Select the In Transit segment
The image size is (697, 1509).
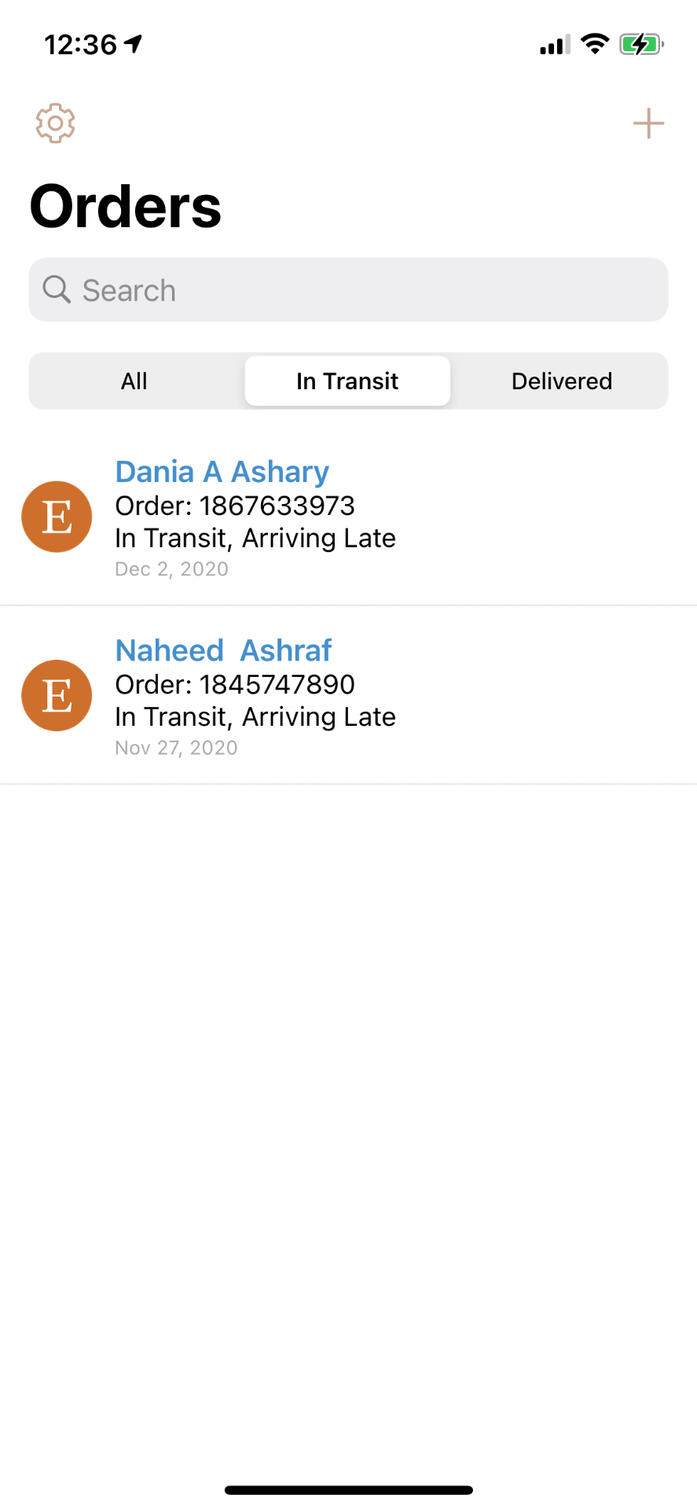(x=347, y=381)
